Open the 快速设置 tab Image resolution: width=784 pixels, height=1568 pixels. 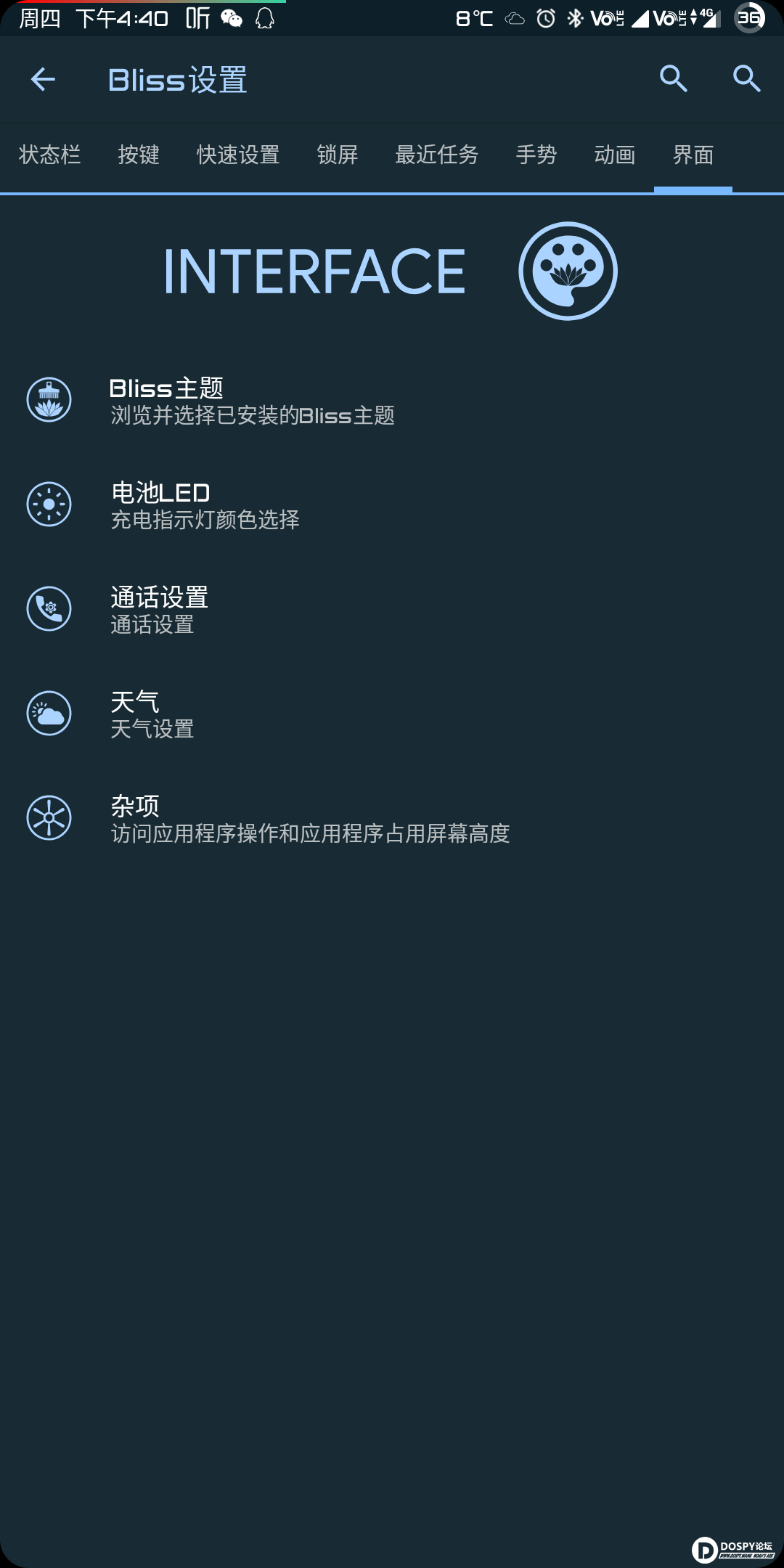pos(238,155)
